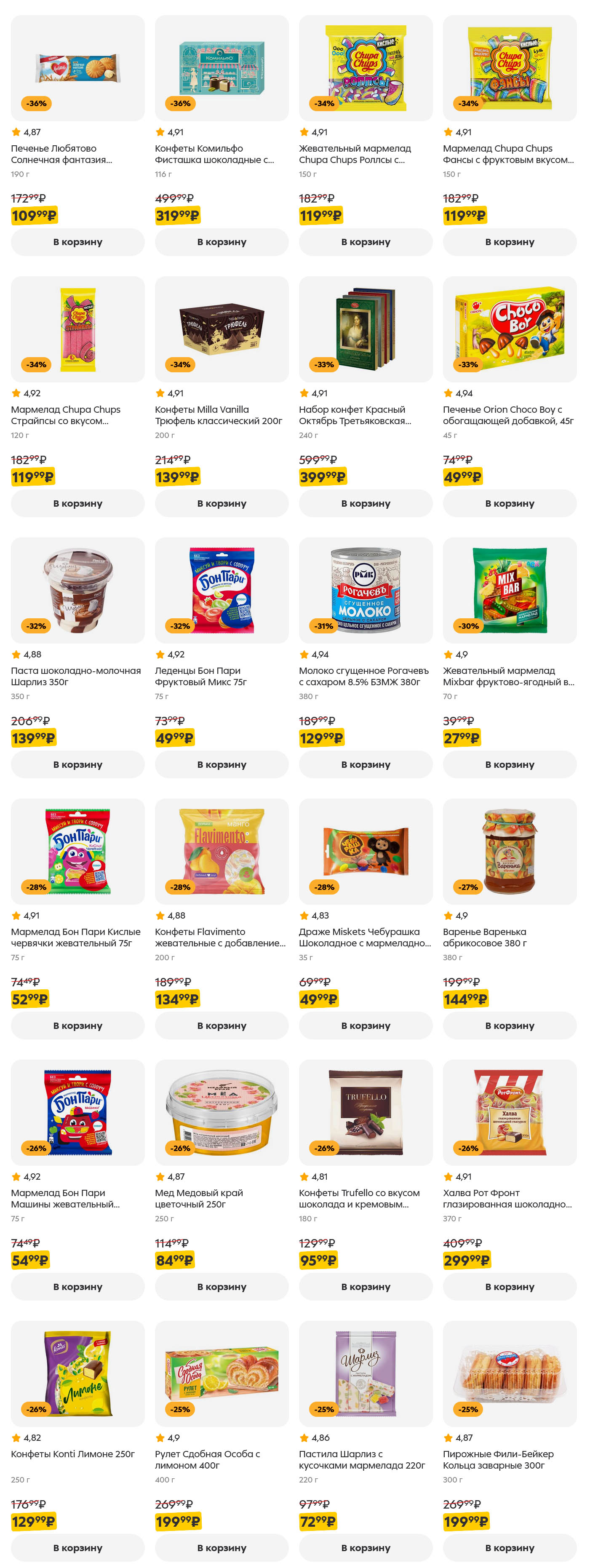Add Рулет Сдобная Особа to cart
The height and width of the screenshot is (1568, 598).
coord(222,1547)
